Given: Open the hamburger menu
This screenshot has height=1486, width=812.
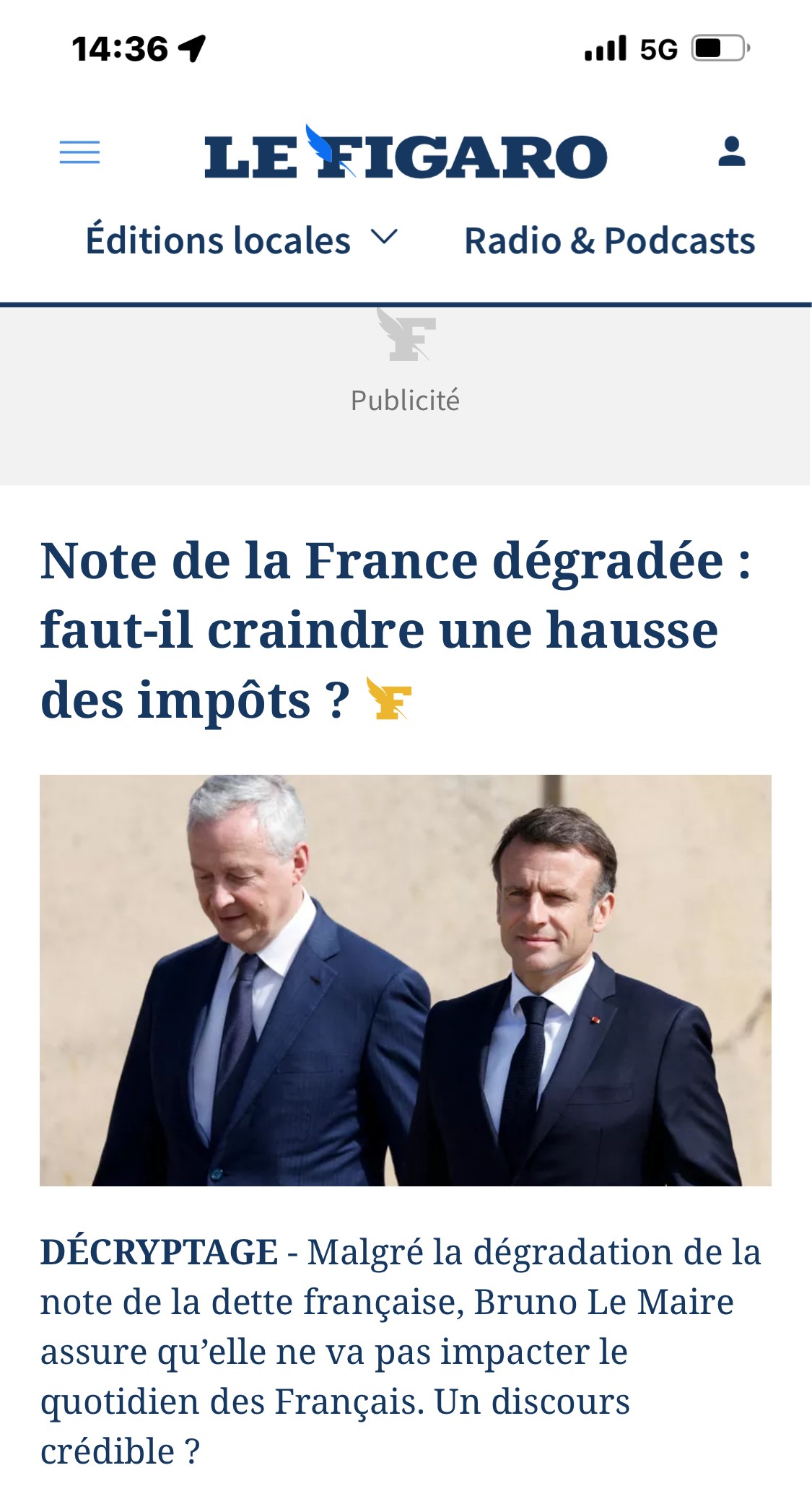Looking at the screenshot, I should coord(79,152).
